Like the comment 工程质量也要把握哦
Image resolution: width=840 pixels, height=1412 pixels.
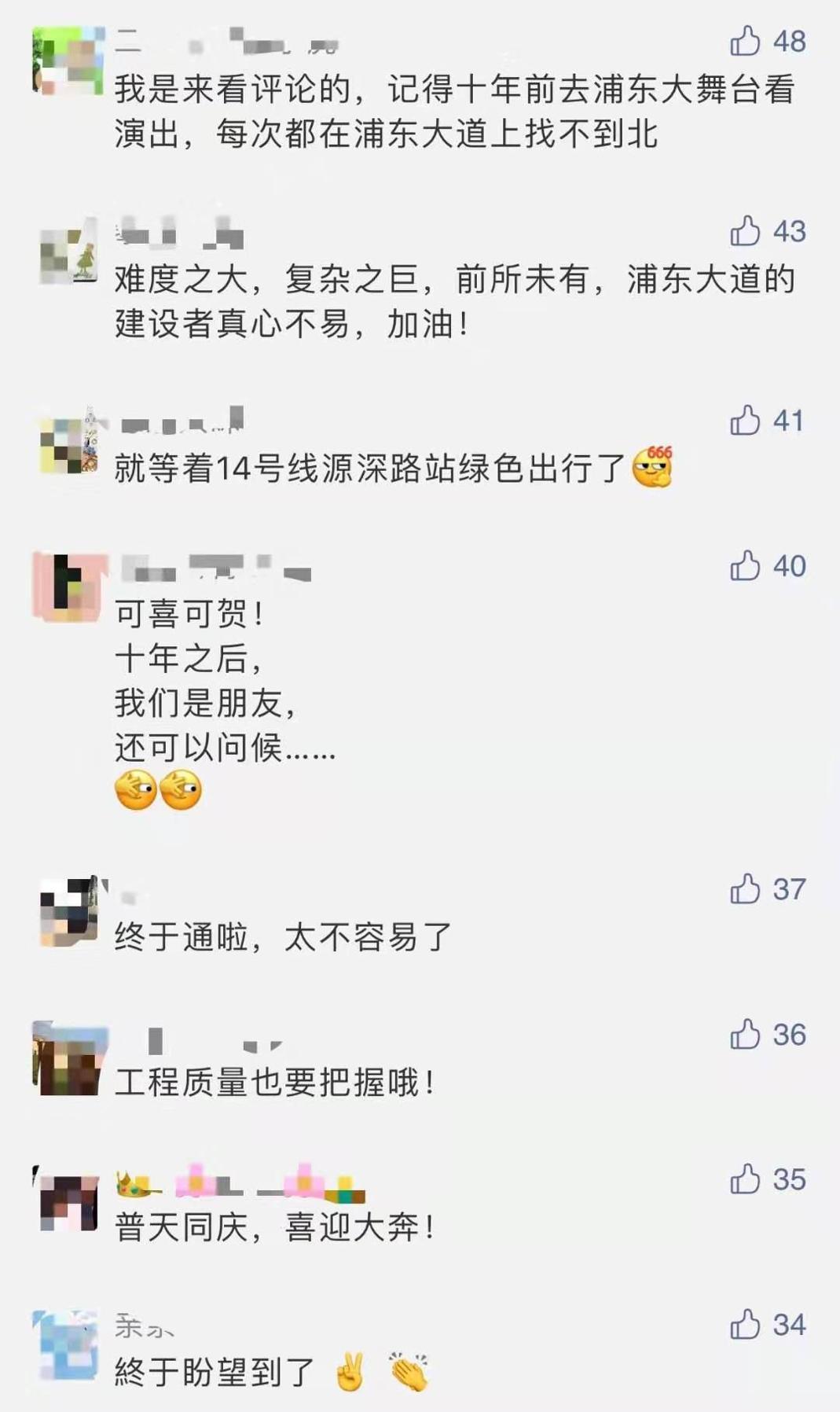[745, 1035]
